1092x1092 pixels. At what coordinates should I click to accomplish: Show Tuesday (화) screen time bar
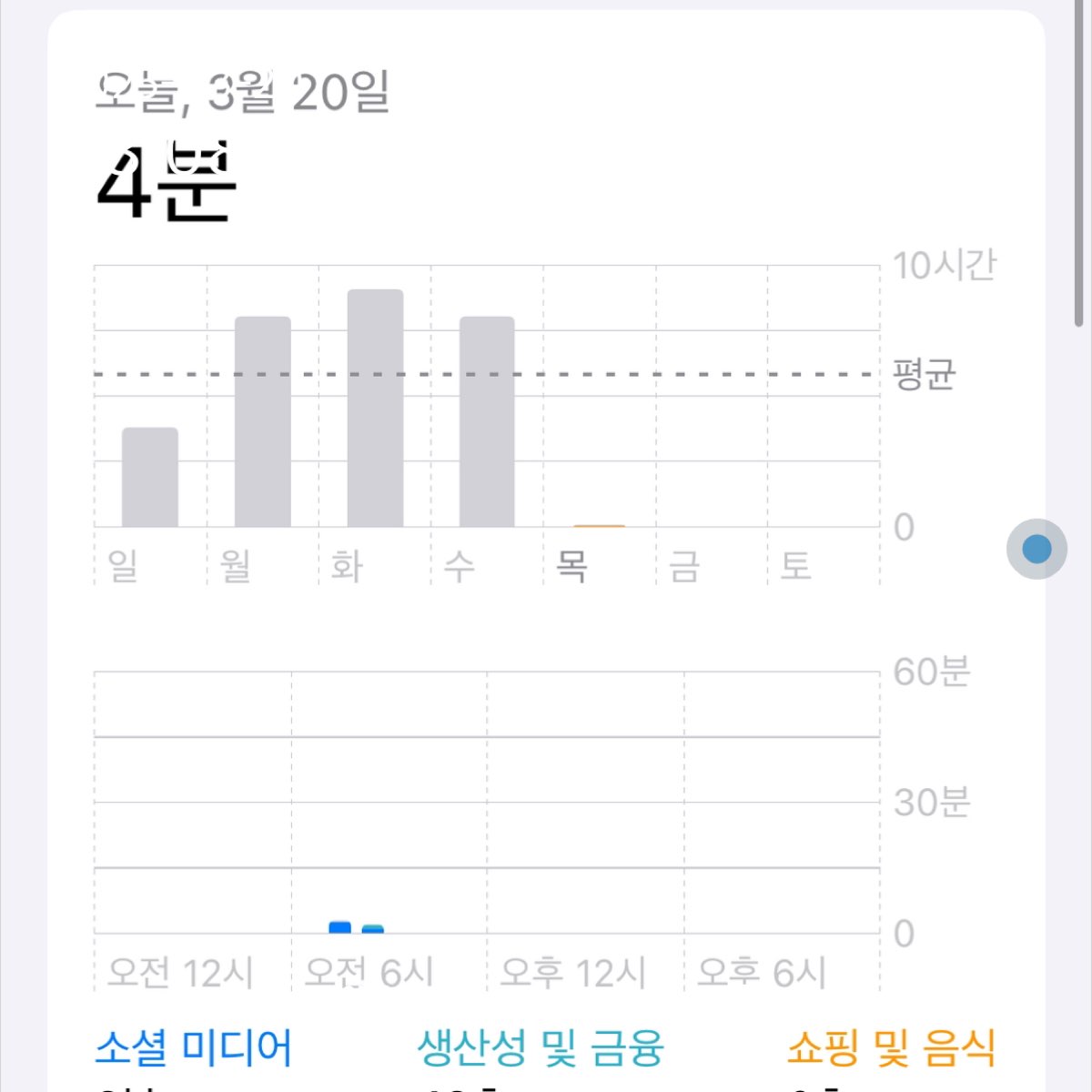tap(375, 409)
